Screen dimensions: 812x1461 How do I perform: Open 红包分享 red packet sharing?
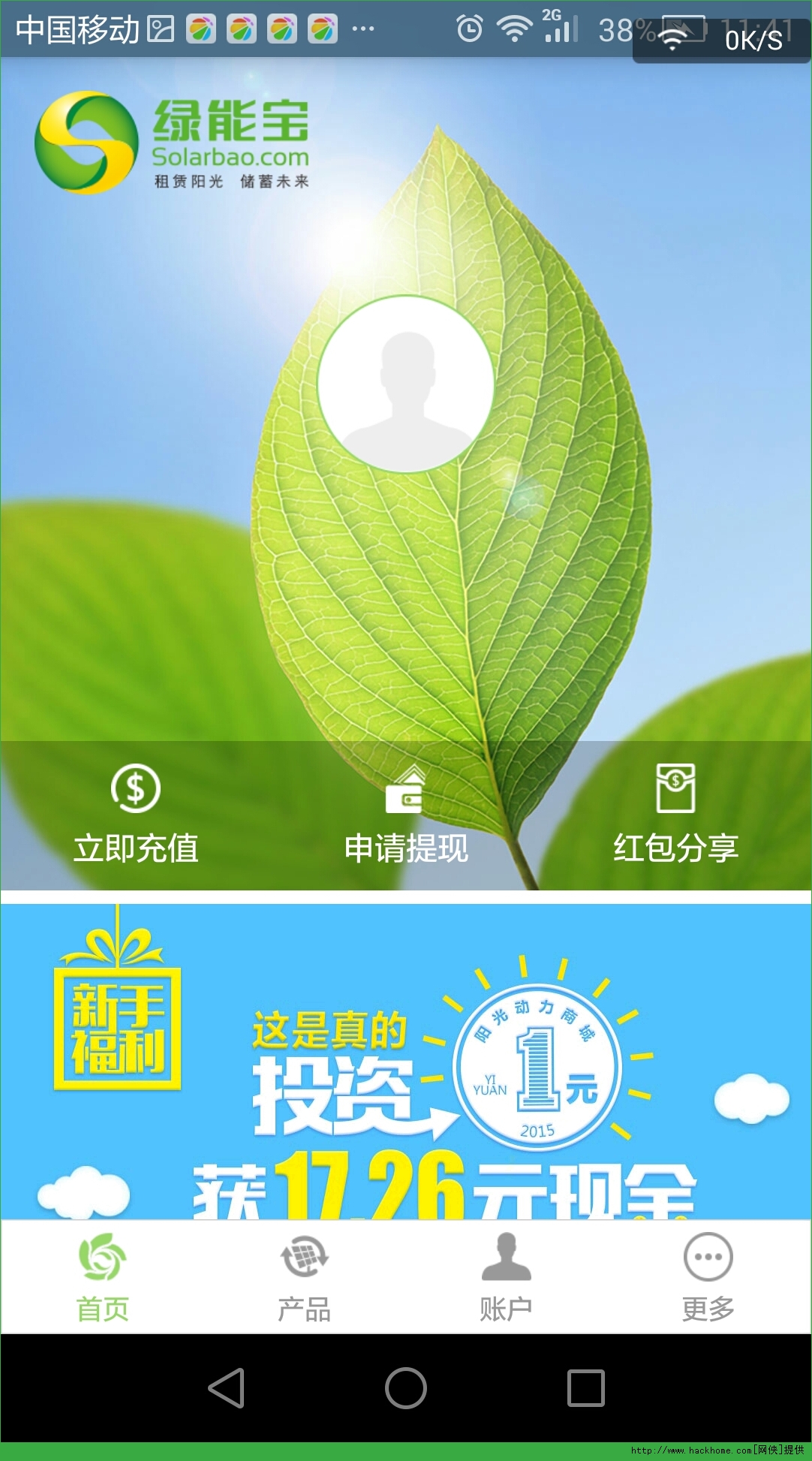click(675, 815)
